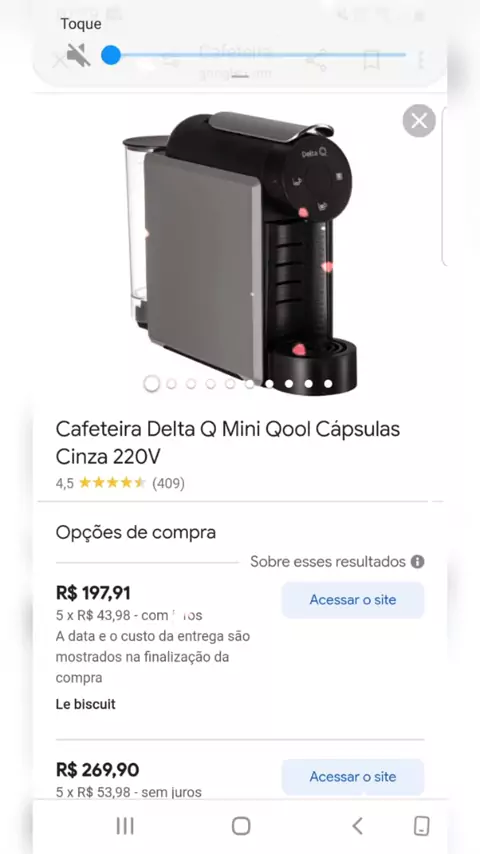Go back using the navigation bar
This screenshot has width=480, height=854.
(x=357, y=826)
